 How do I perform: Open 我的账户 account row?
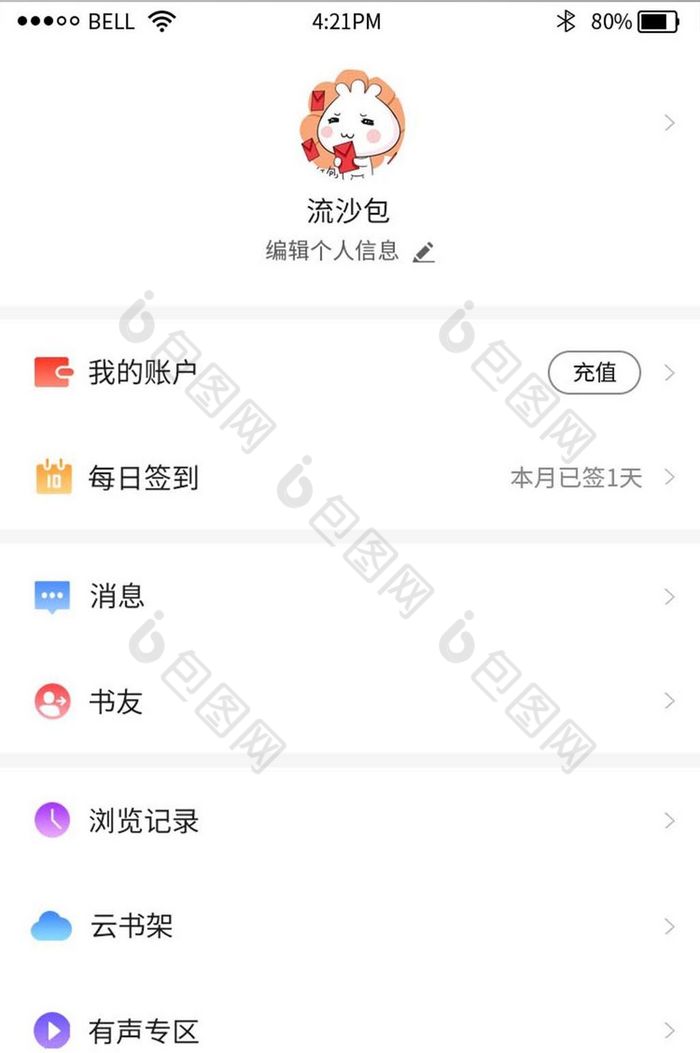click(x=142, y=373)
